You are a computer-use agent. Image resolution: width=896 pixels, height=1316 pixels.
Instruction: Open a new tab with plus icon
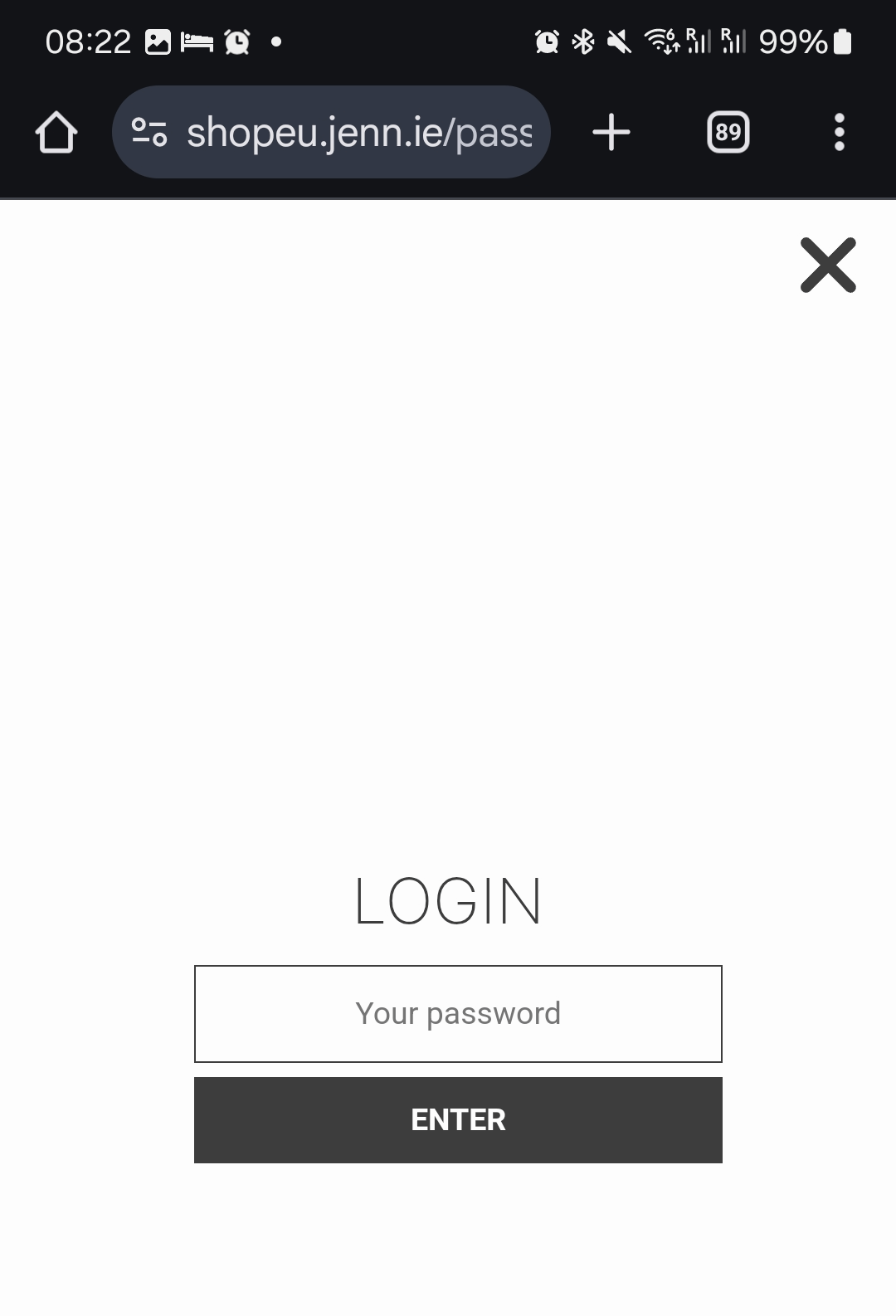(x=611, y=133)
